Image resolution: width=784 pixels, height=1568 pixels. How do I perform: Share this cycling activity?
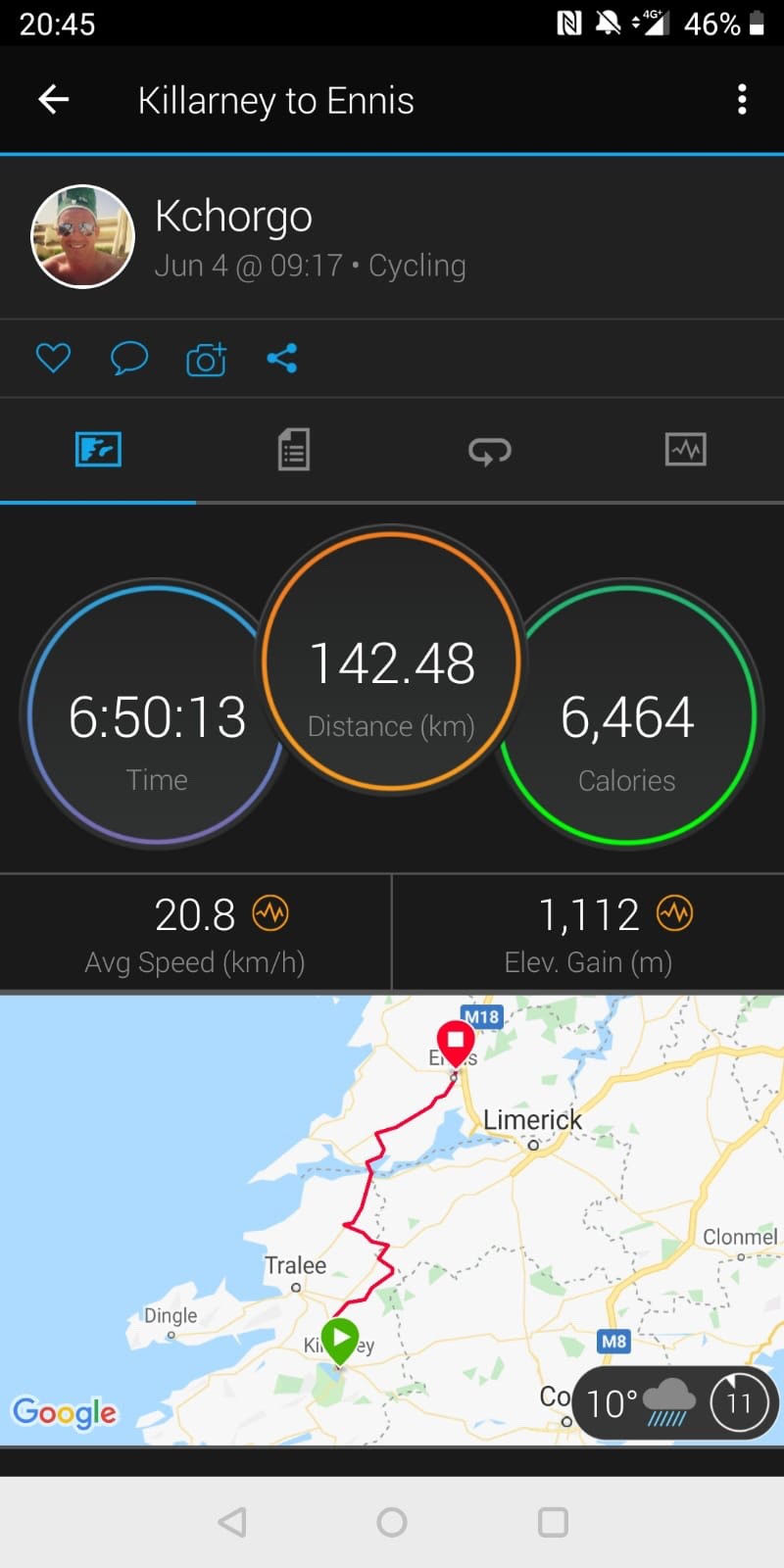282,359
